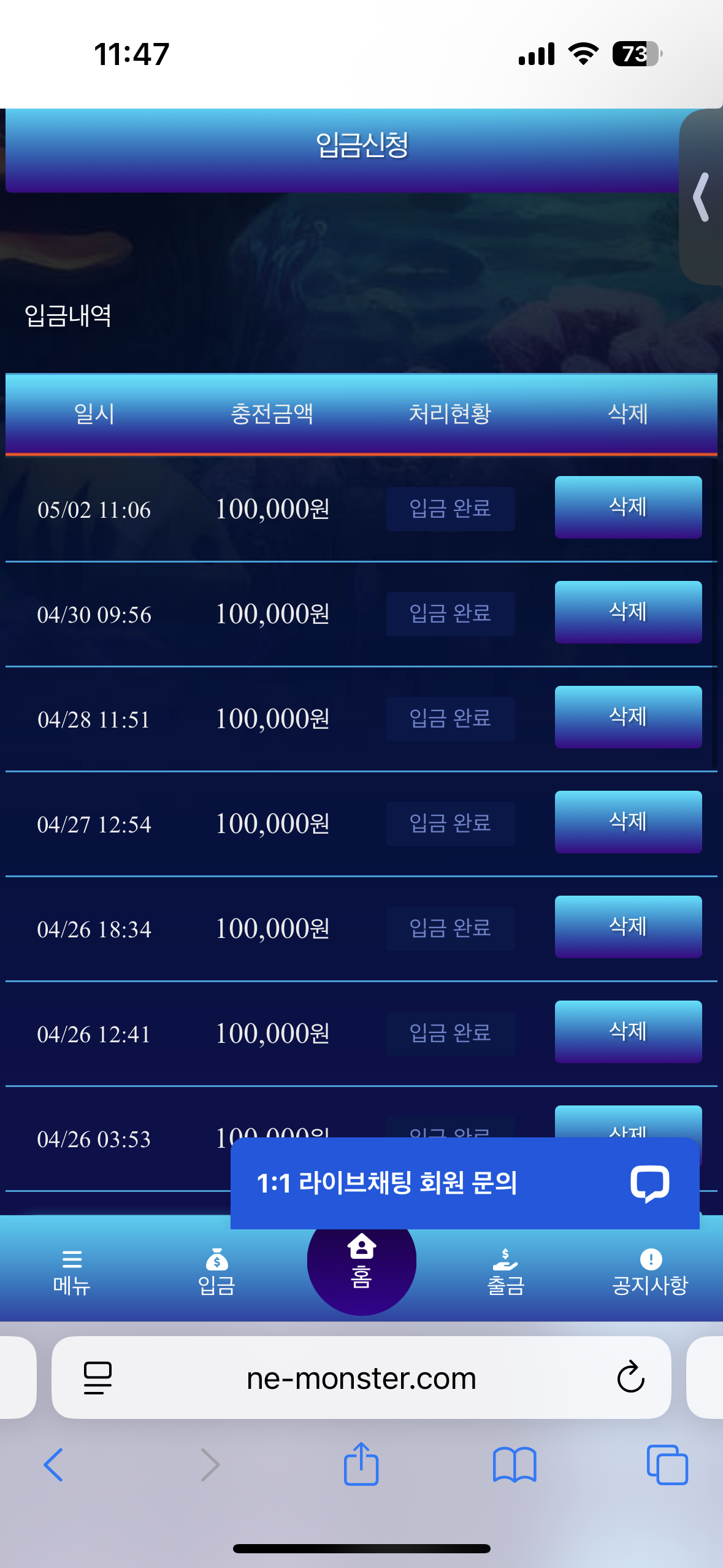
Task: Tap the ne-monster.com address bar
Action: 361,1377
